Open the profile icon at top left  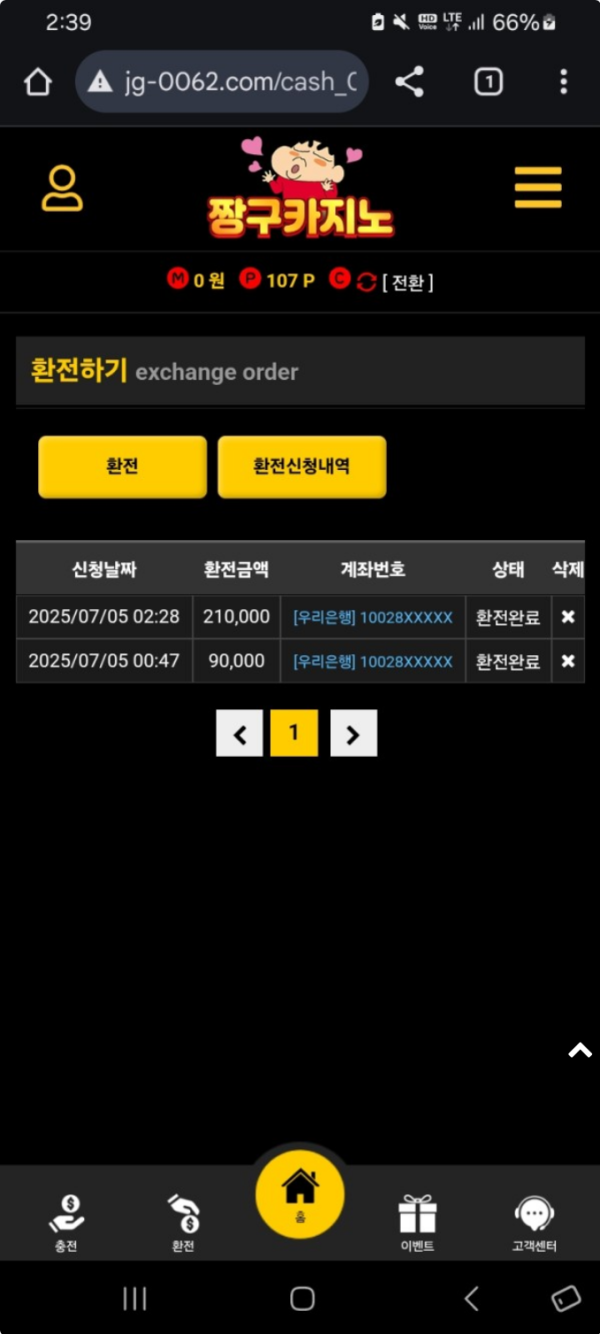coord(62,188)
